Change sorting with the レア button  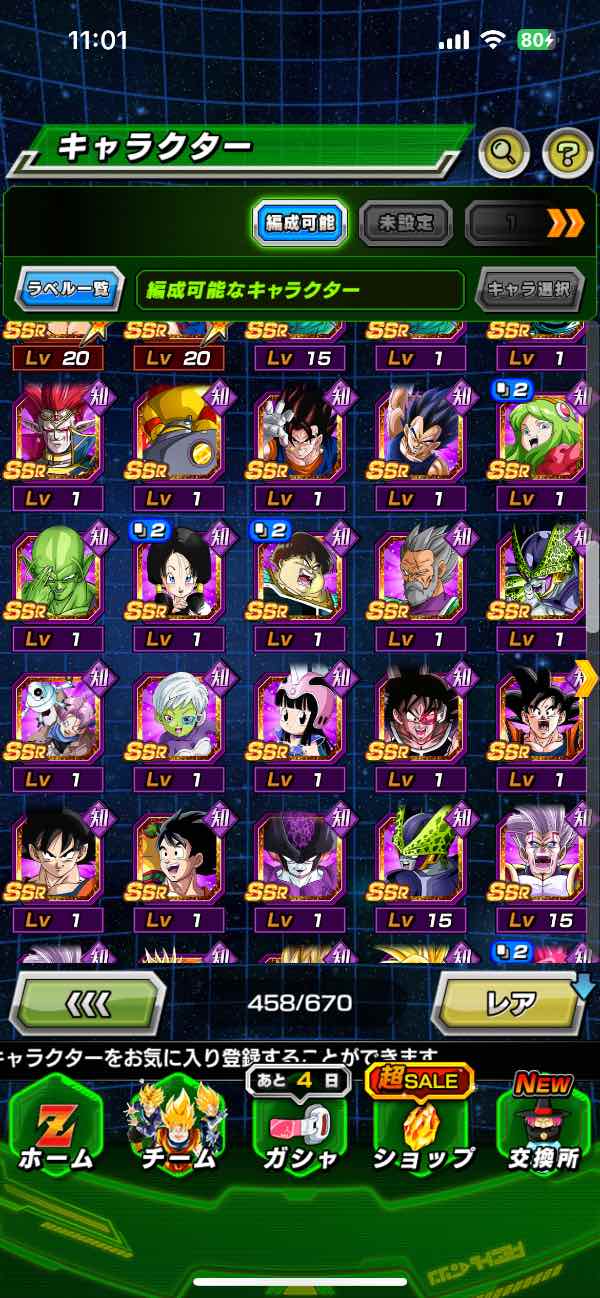pyautogui.click(x=509, y=1002)
